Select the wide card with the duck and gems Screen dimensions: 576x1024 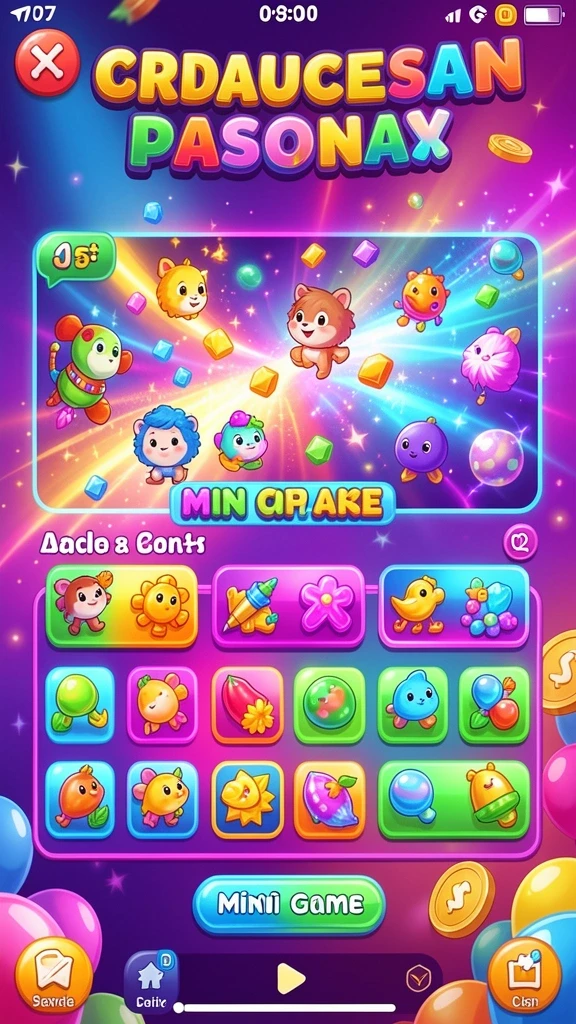click(454, 606)
